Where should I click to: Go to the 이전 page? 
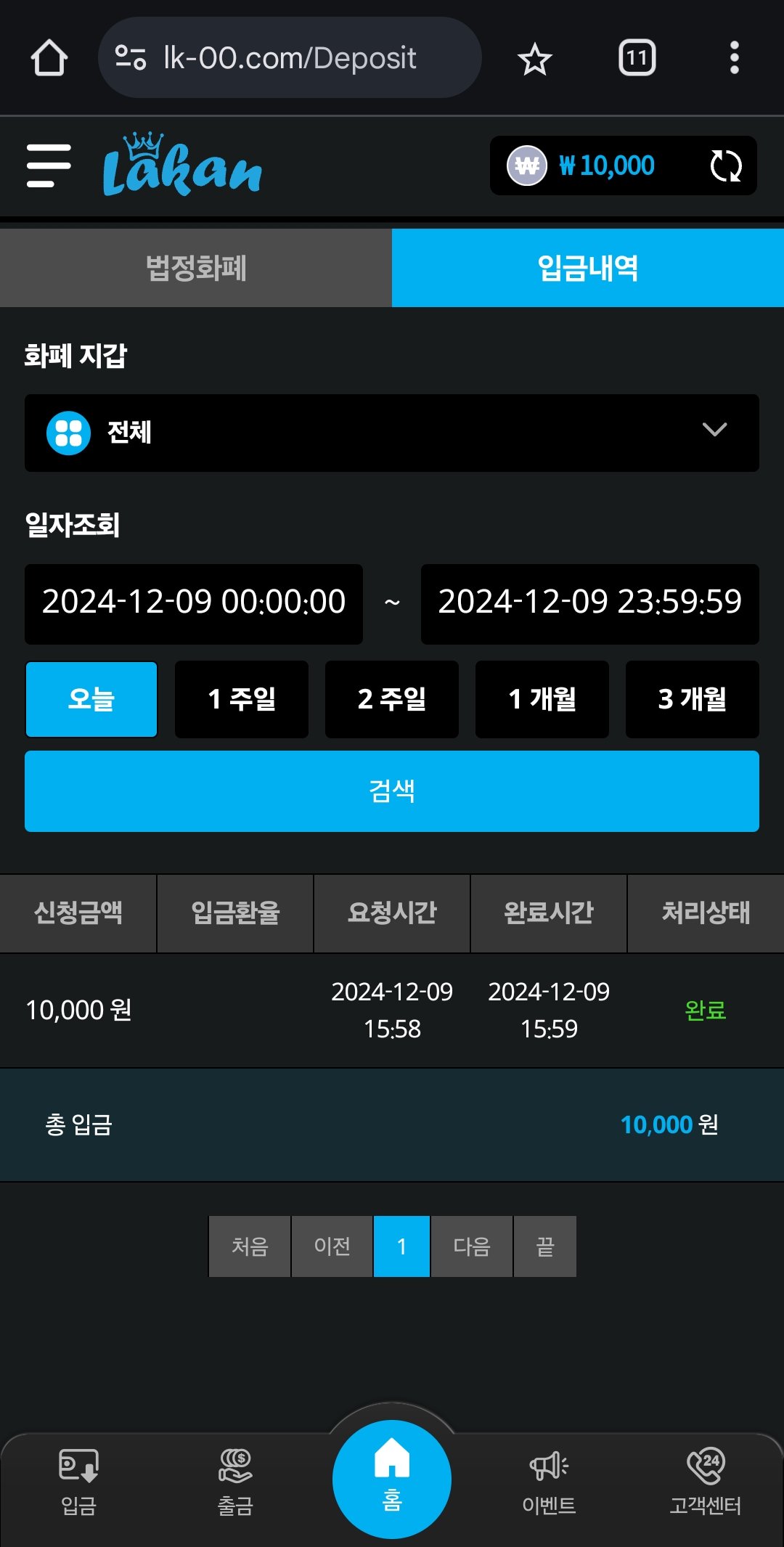pyautogui.click(x=332, y=1246)
